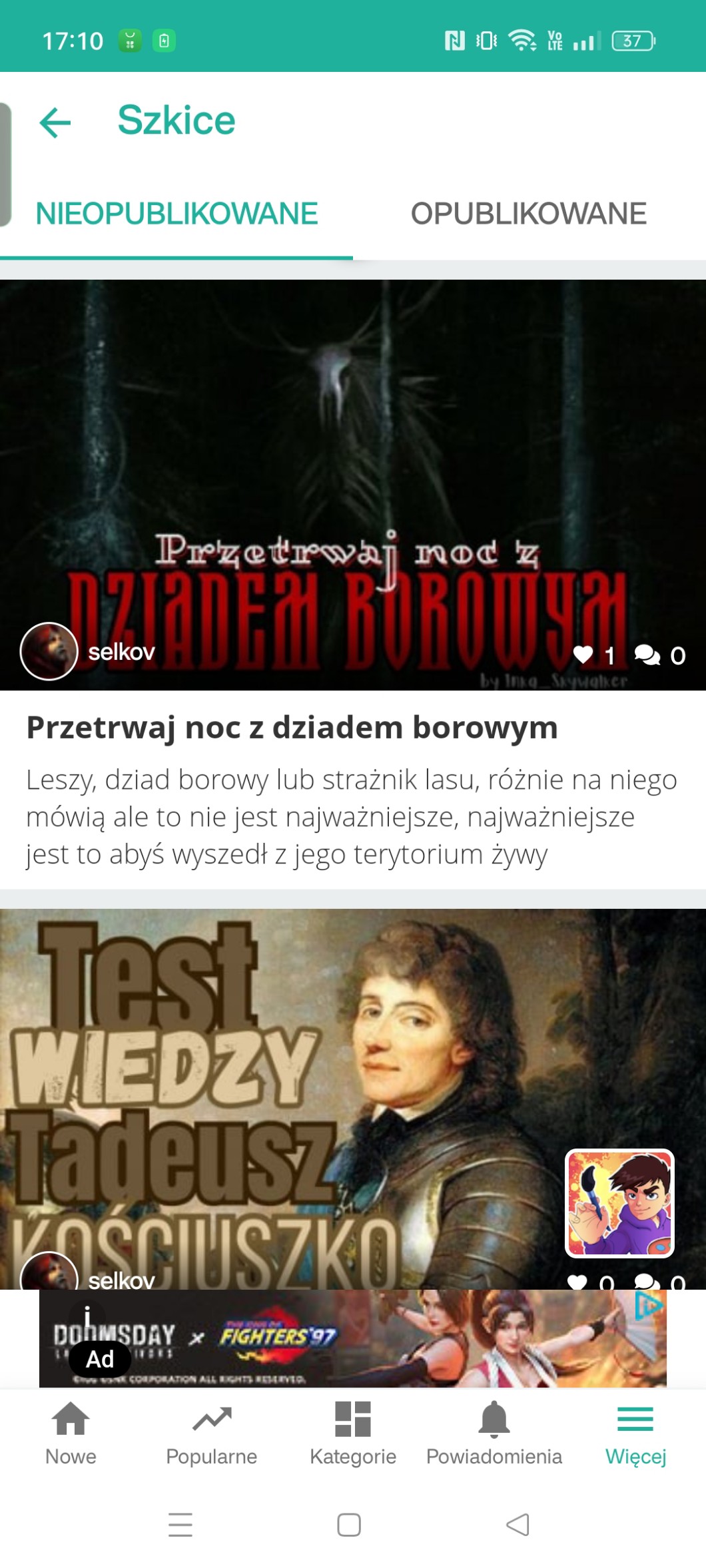706x1568 pixels.
Task: Go back from Szkice screen
Action: [55, 122]
